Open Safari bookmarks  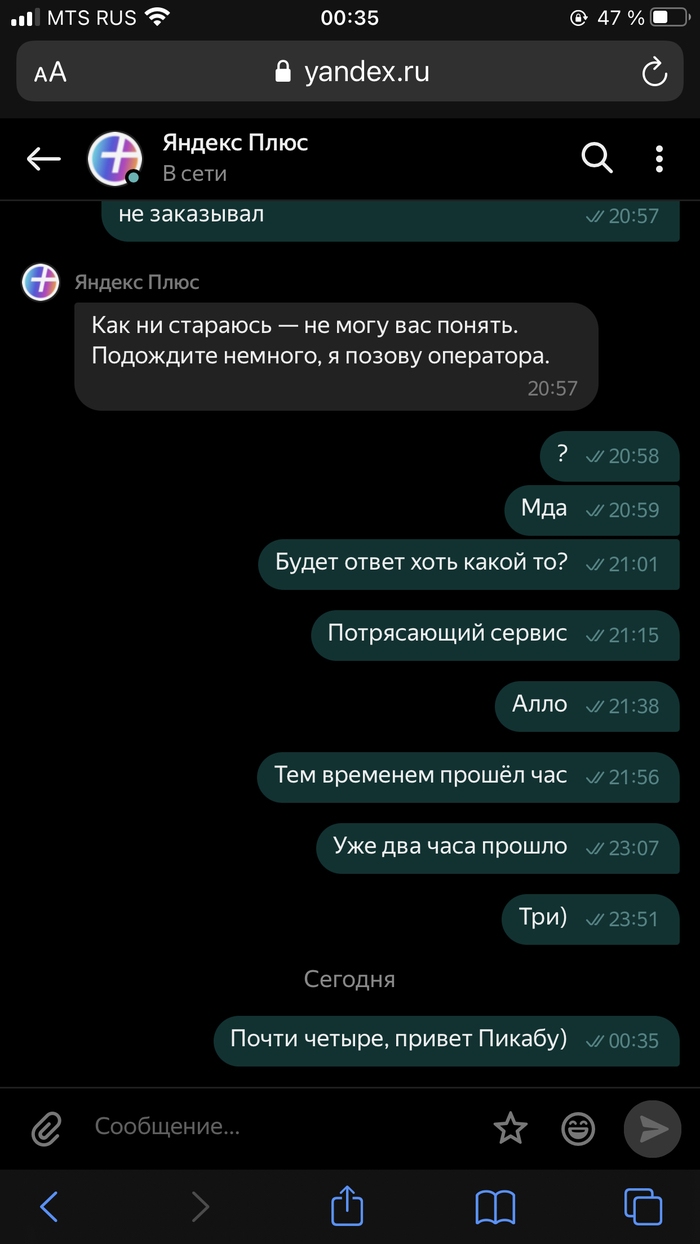tap(495, 1207)
